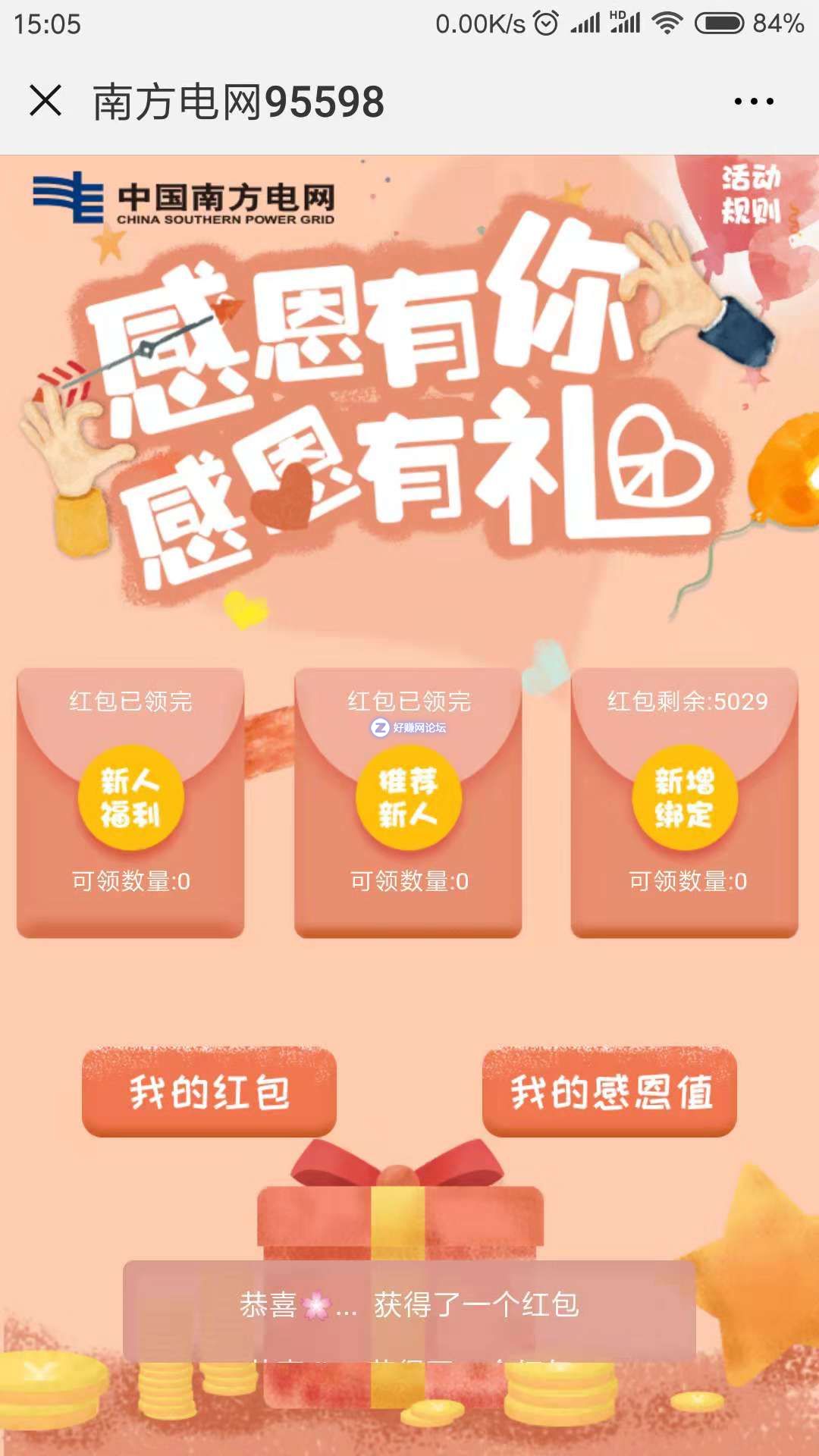819x1456 pixels.
Task: Open the 活动规则 activity rules
Action: (x=751, y=195)
